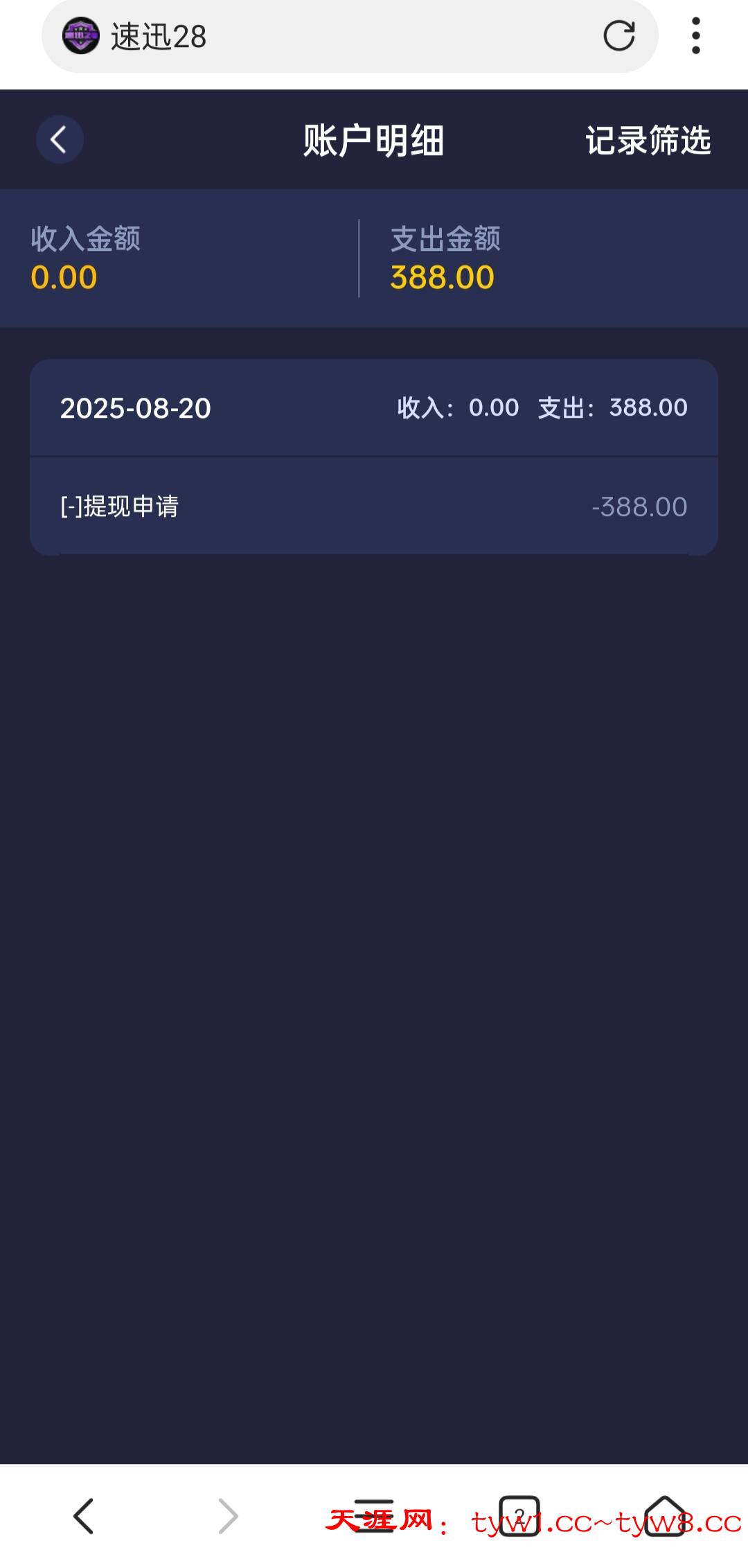Viewport: 748px width, 1568px height.
Task: Open the 记录筛选 filter
Action: (x=648, y=141)
